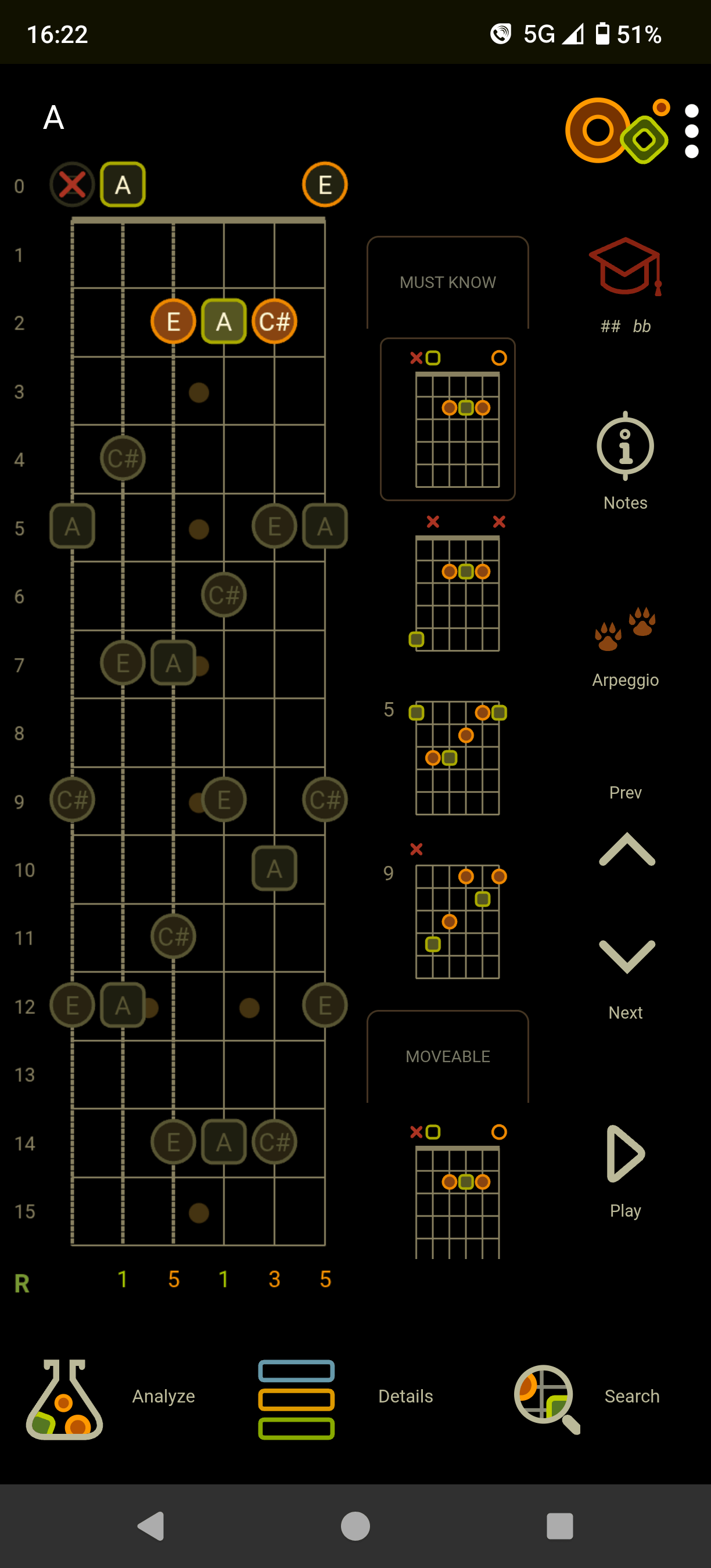Open the Details view
The width and height of the screenshot is (711, 1568).
tap(345, 1398)
